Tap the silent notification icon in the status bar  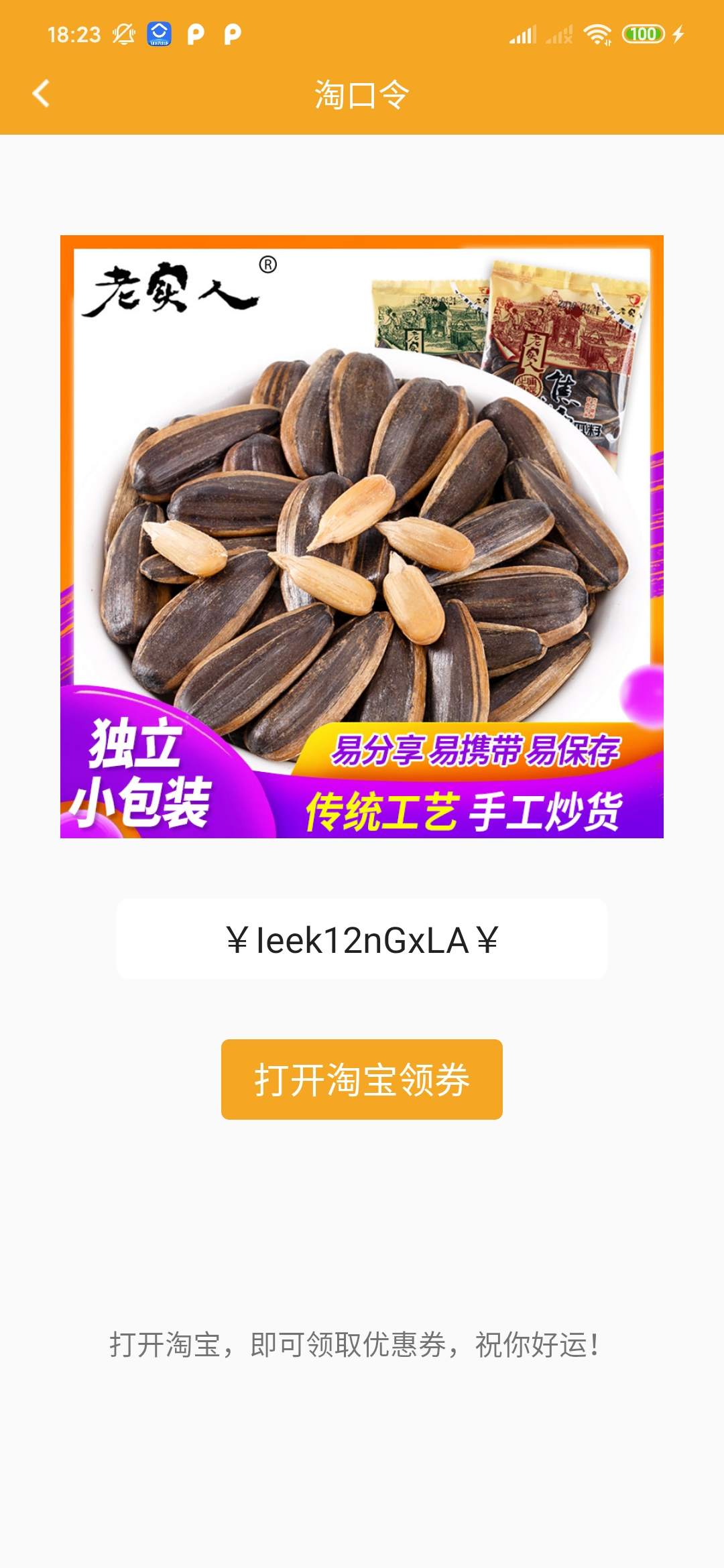coord(124,32)
